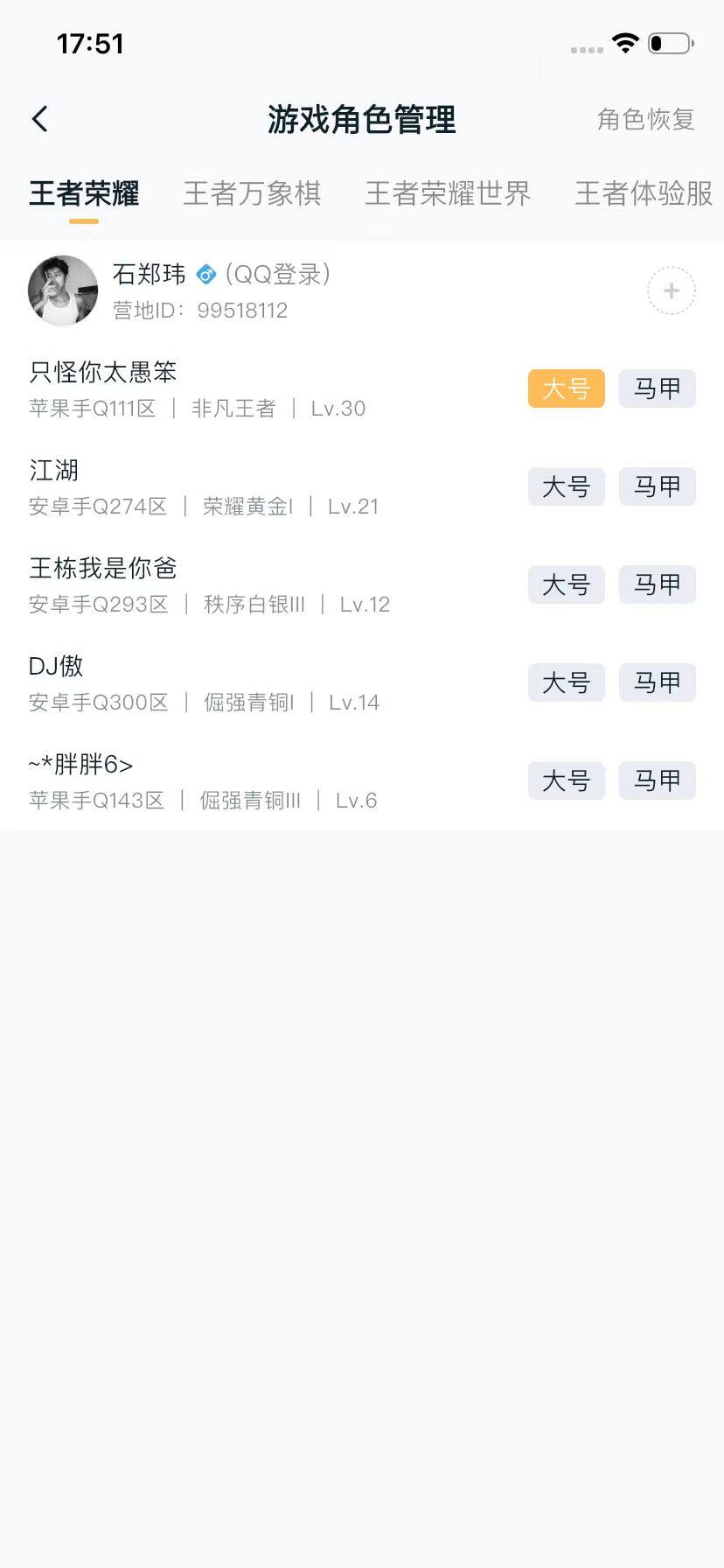Toggle 大号 for the 只怪你太愚笨 role

(566, 388)
